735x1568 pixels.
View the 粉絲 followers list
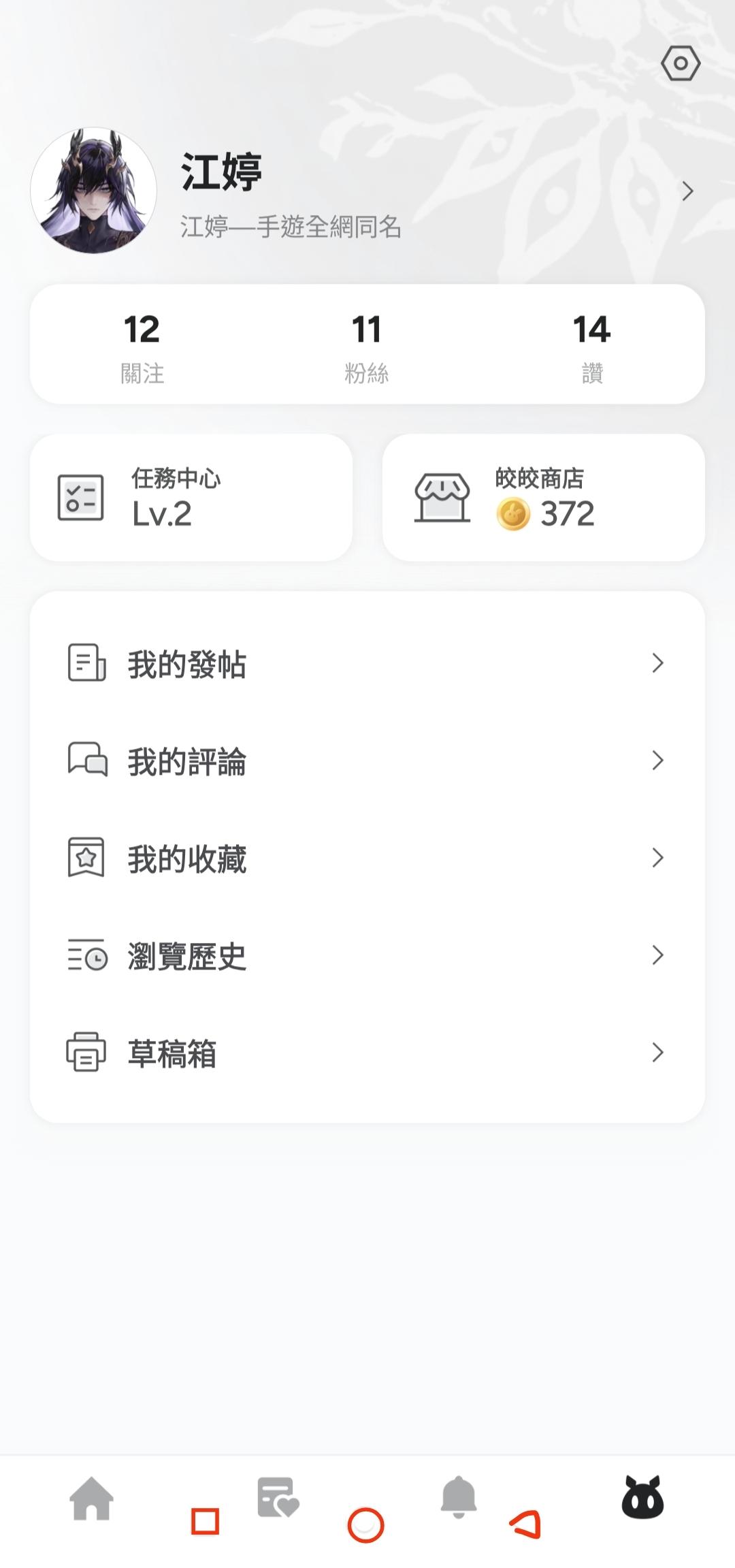pyautogui.click(x=367, y=347)
